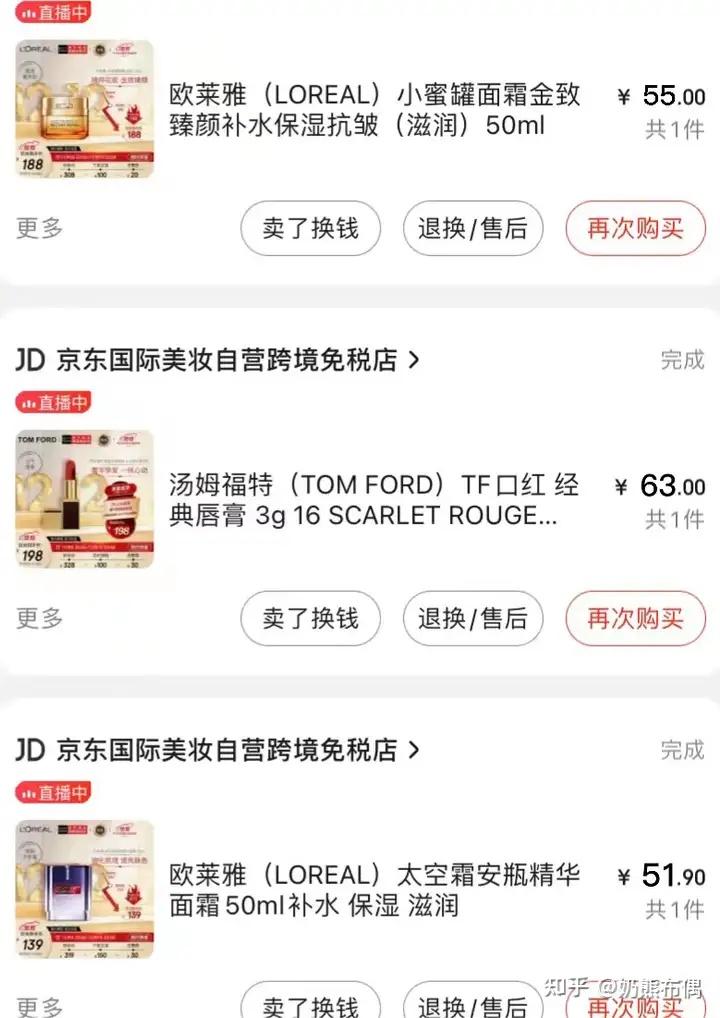The height and width of the screenshot is (1018, 720).
Task: Tap 再次购买 for the 小蜜罐面霜 order
Action: pyautogui.click(x=635, y=228)
